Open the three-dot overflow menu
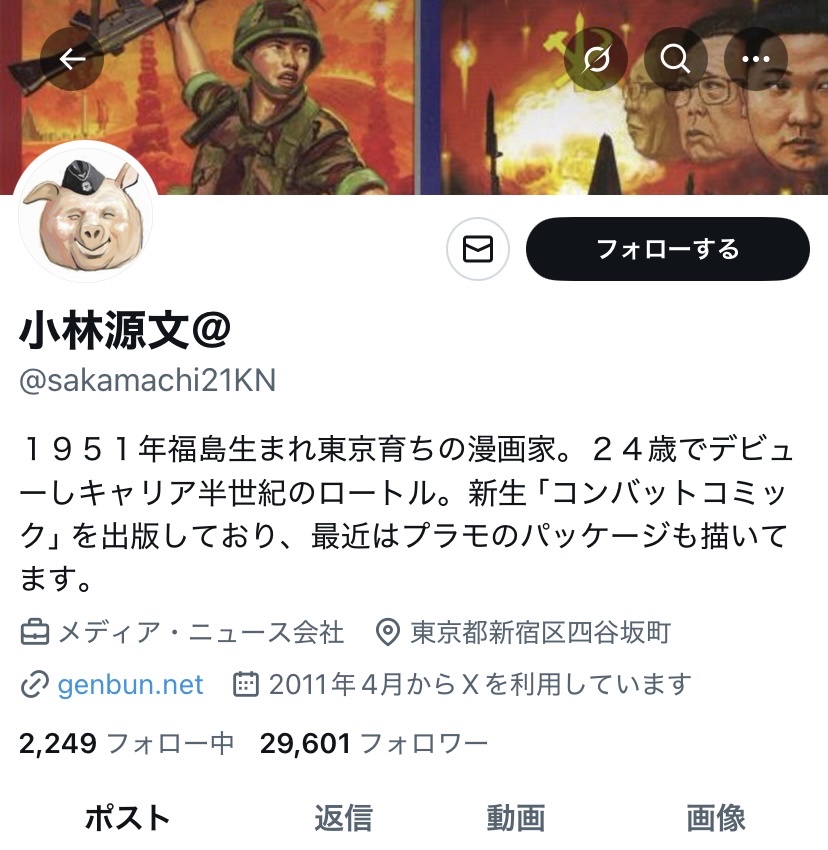The width and height of the screenshot is (828, 850). 756,60
